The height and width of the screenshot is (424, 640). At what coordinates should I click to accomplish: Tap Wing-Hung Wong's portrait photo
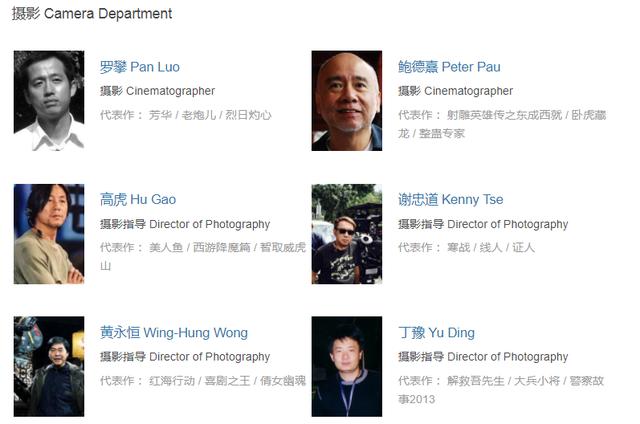tap(49, 366)
